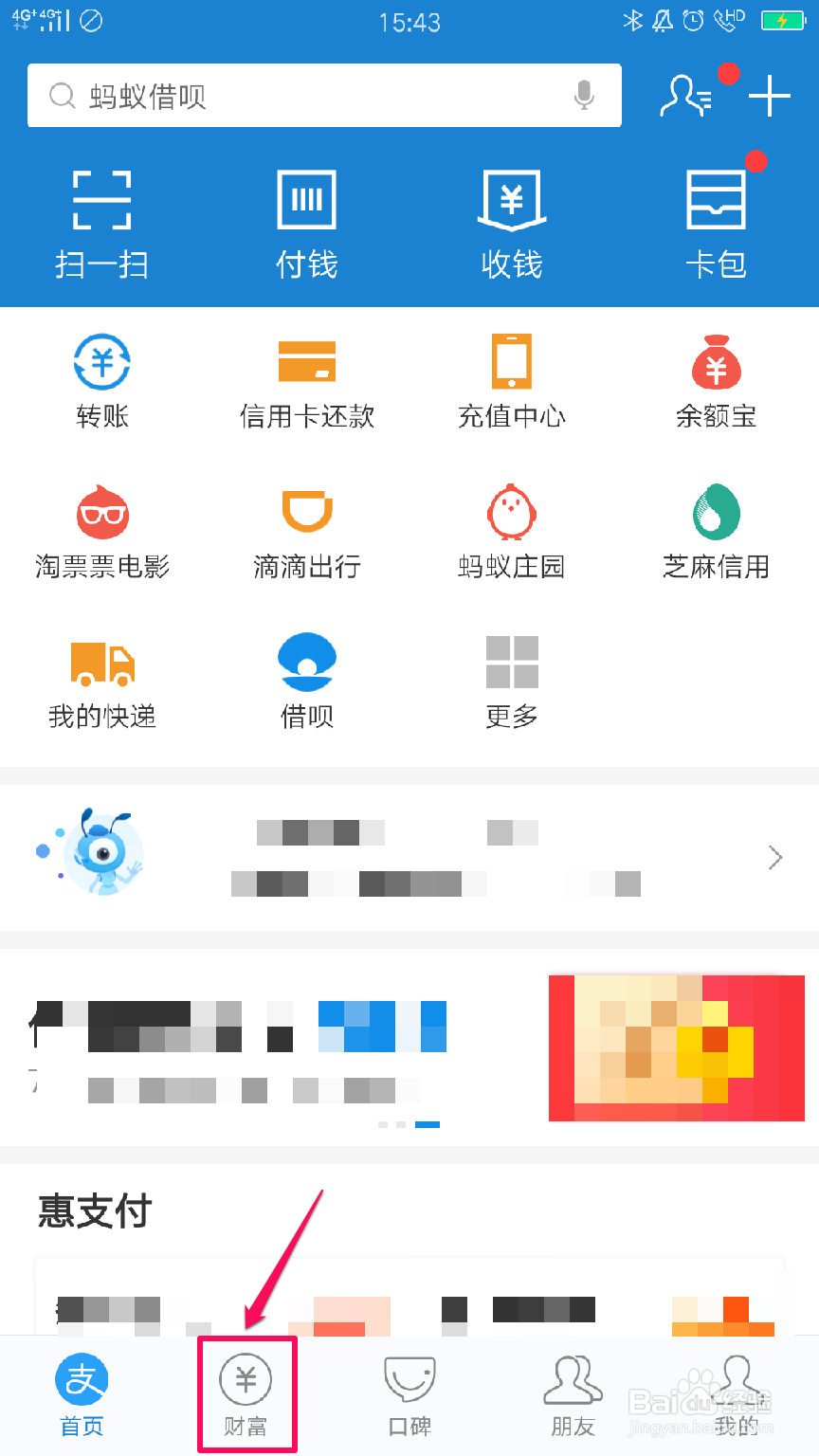Tap the microphone icon in search bar
The height and width of the screenshot is (1456, 819).
(x=584, y=95)
